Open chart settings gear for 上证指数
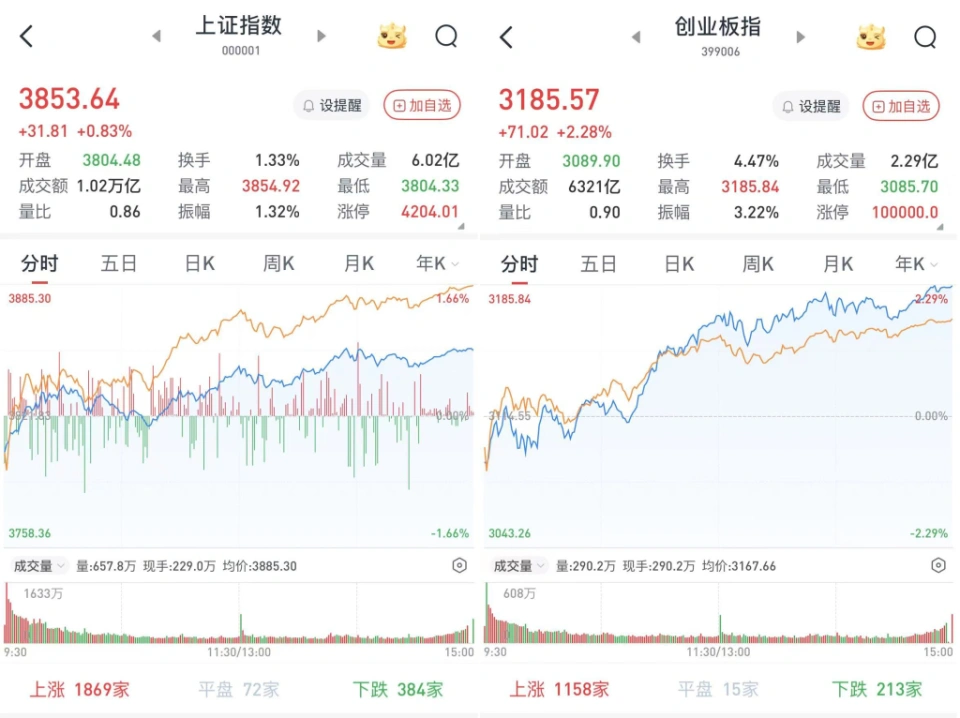 (x=459, y=566)
